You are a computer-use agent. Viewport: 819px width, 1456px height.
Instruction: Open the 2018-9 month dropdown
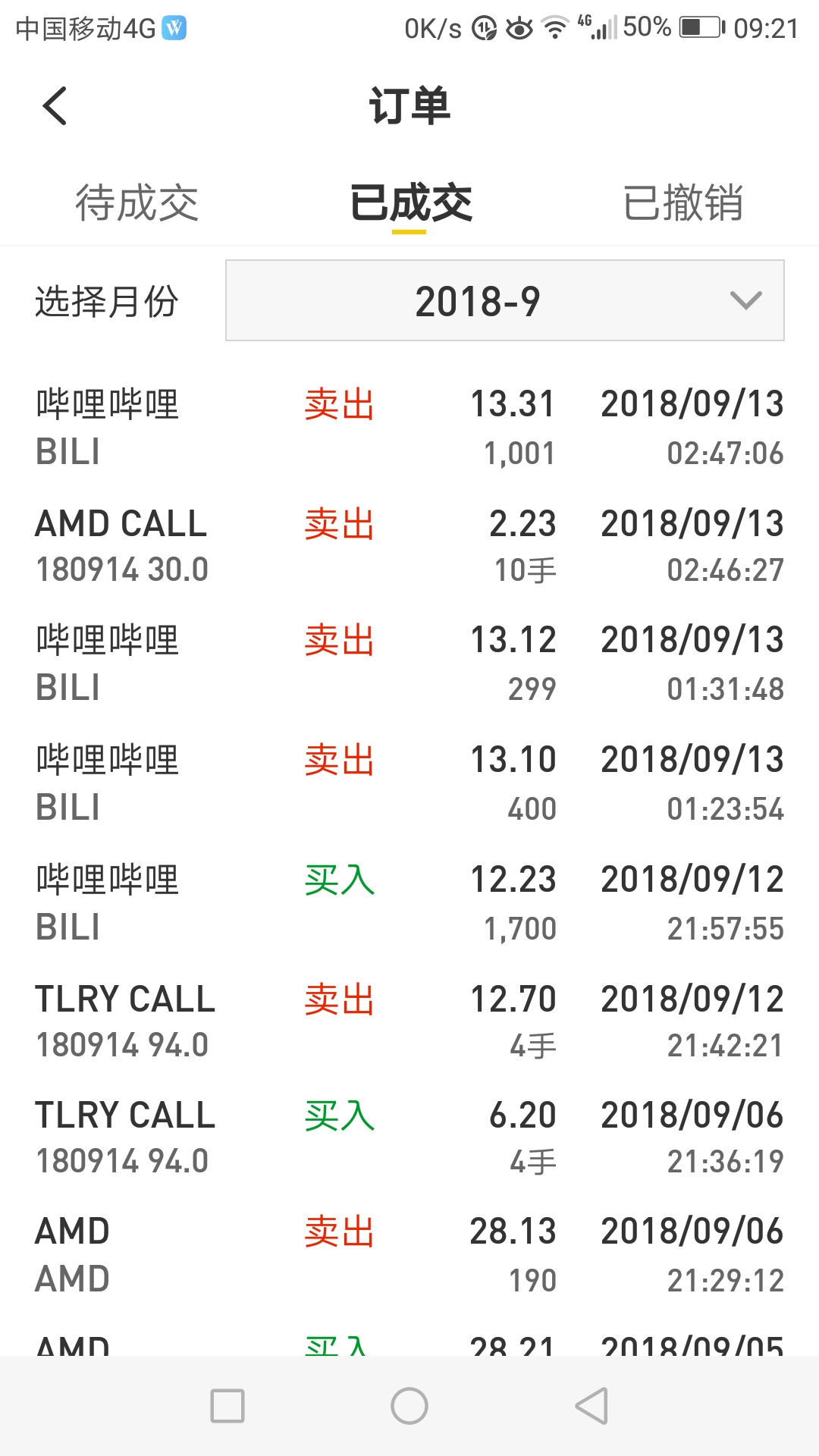tap(505, 300)
